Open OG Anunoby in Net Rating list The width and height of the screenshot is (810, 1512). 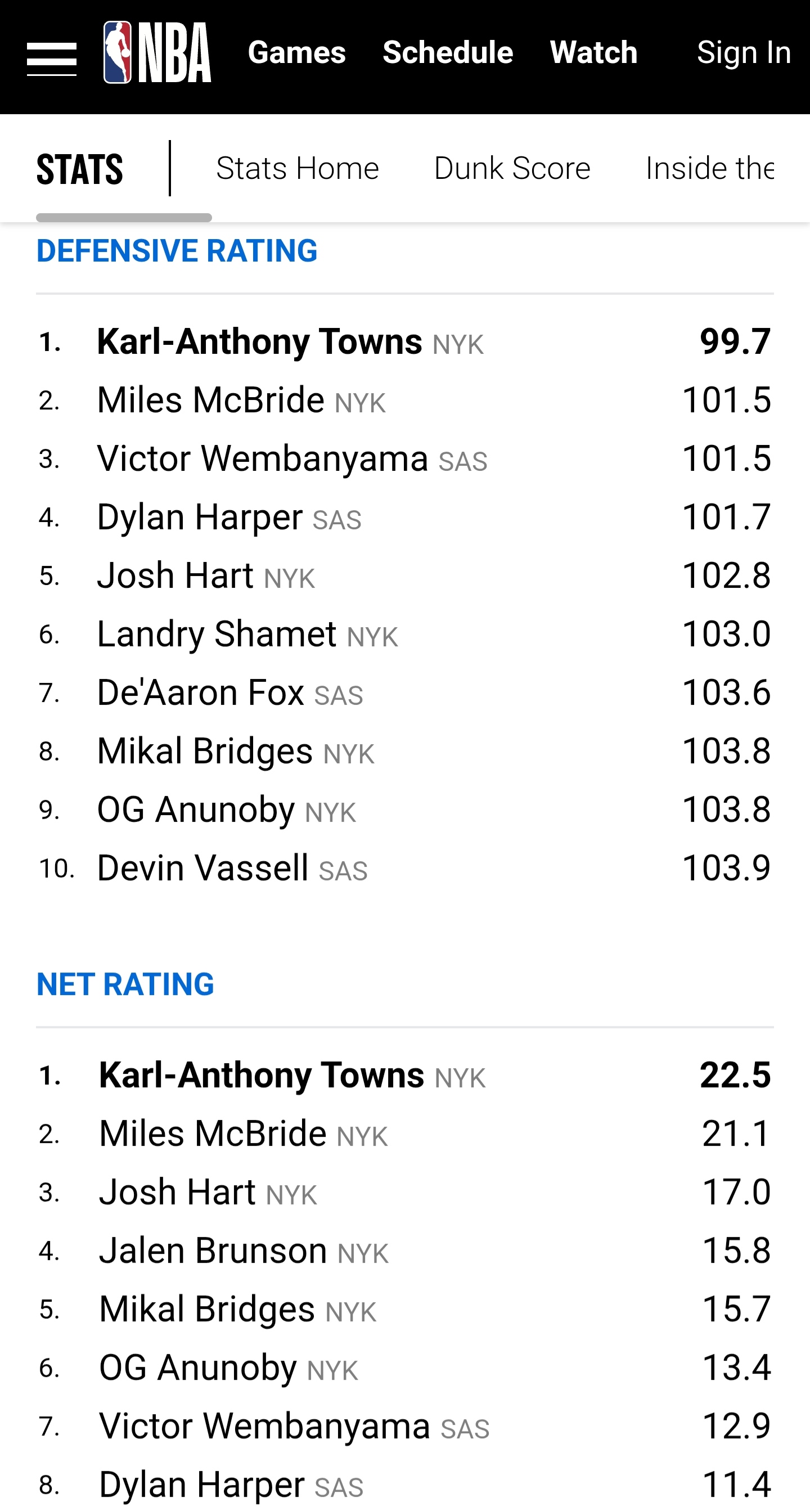pyautogui.click(x=198, y=1367)
